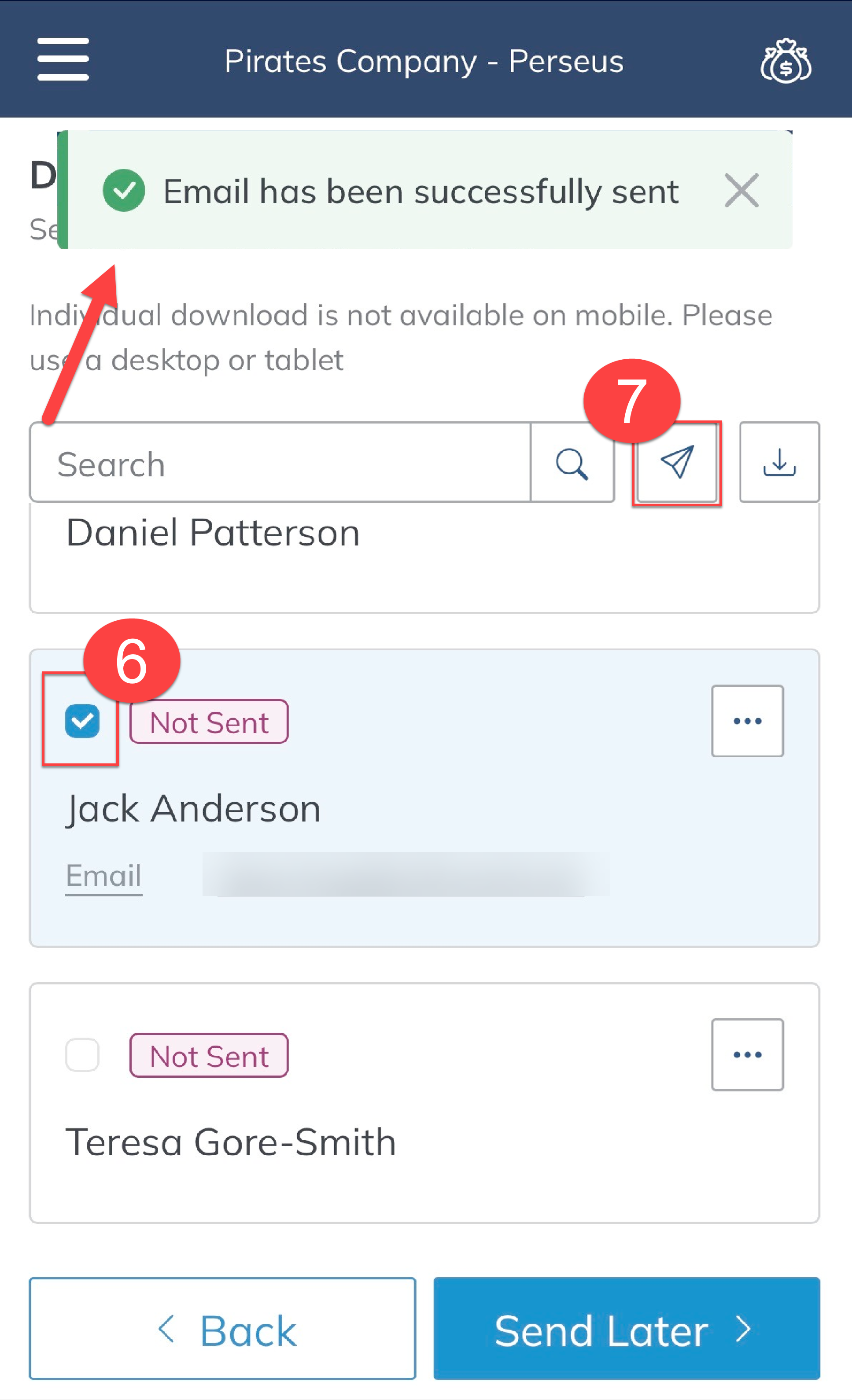The image size is (852, 1400).
Task: Select the Teresa Gore-Smith checkbox
Action: tap(82, 1055)
